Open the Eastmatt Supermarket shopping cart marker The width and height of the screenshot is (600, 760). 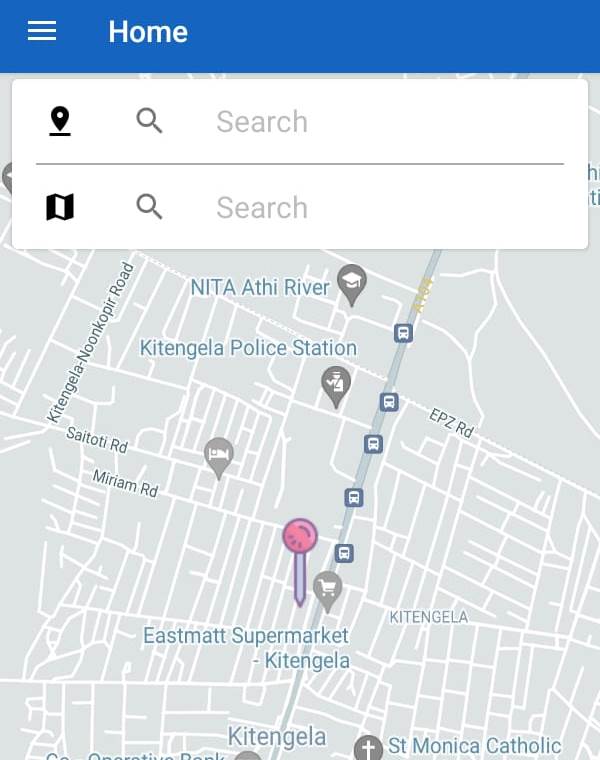coord(327,588)
